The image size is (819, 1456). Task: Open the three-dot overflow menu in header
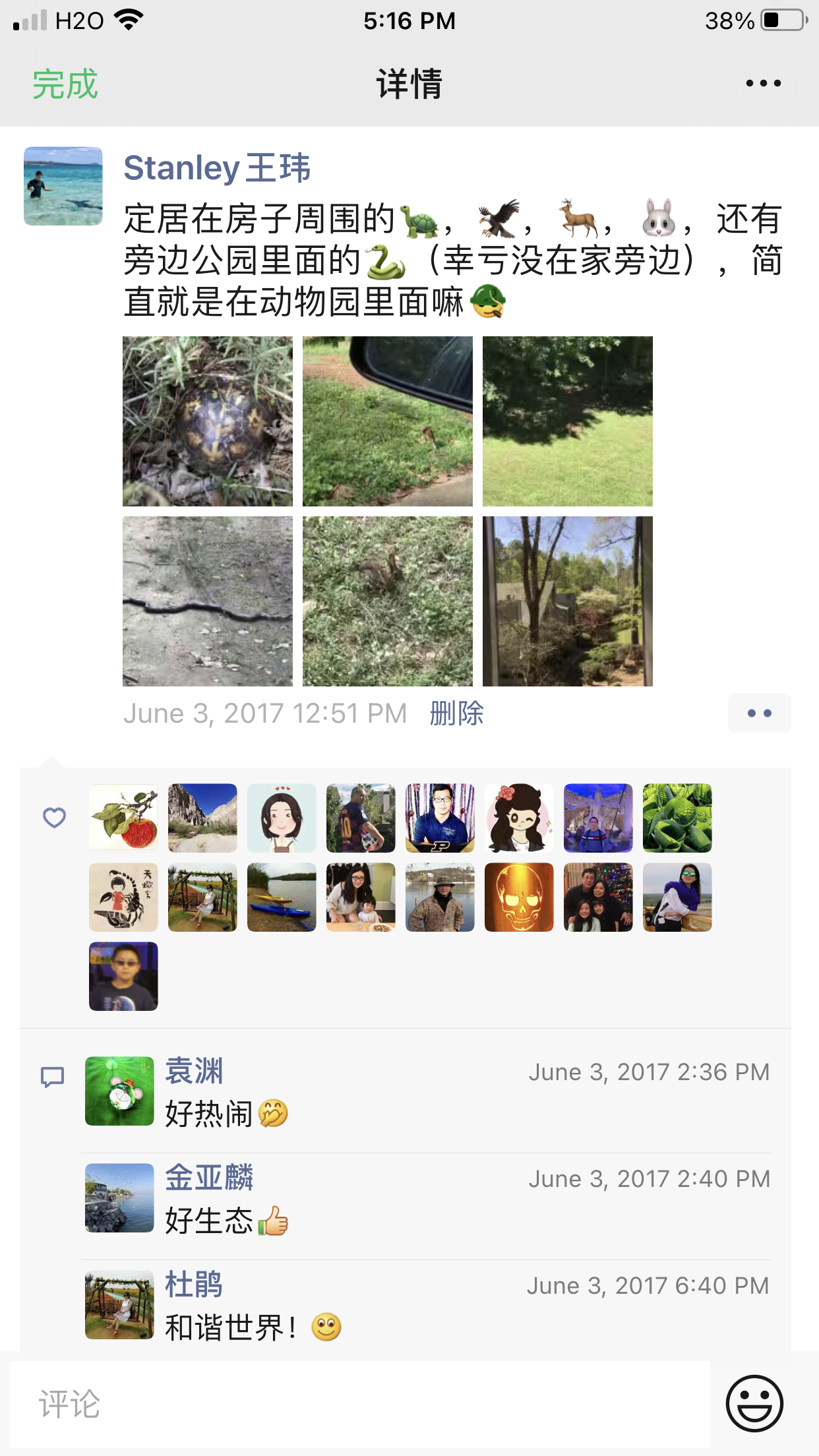763,84
